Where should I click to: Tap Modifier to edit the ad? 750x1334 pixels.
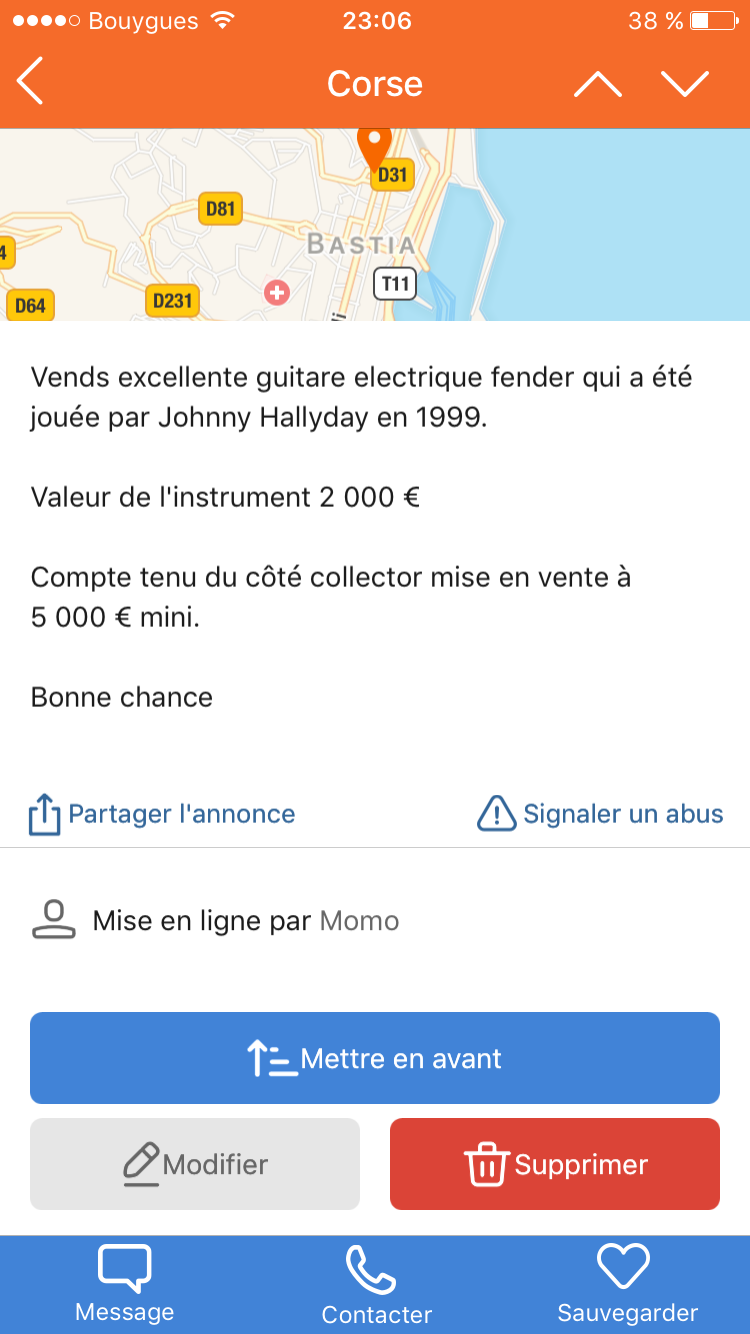point(195,1164)
